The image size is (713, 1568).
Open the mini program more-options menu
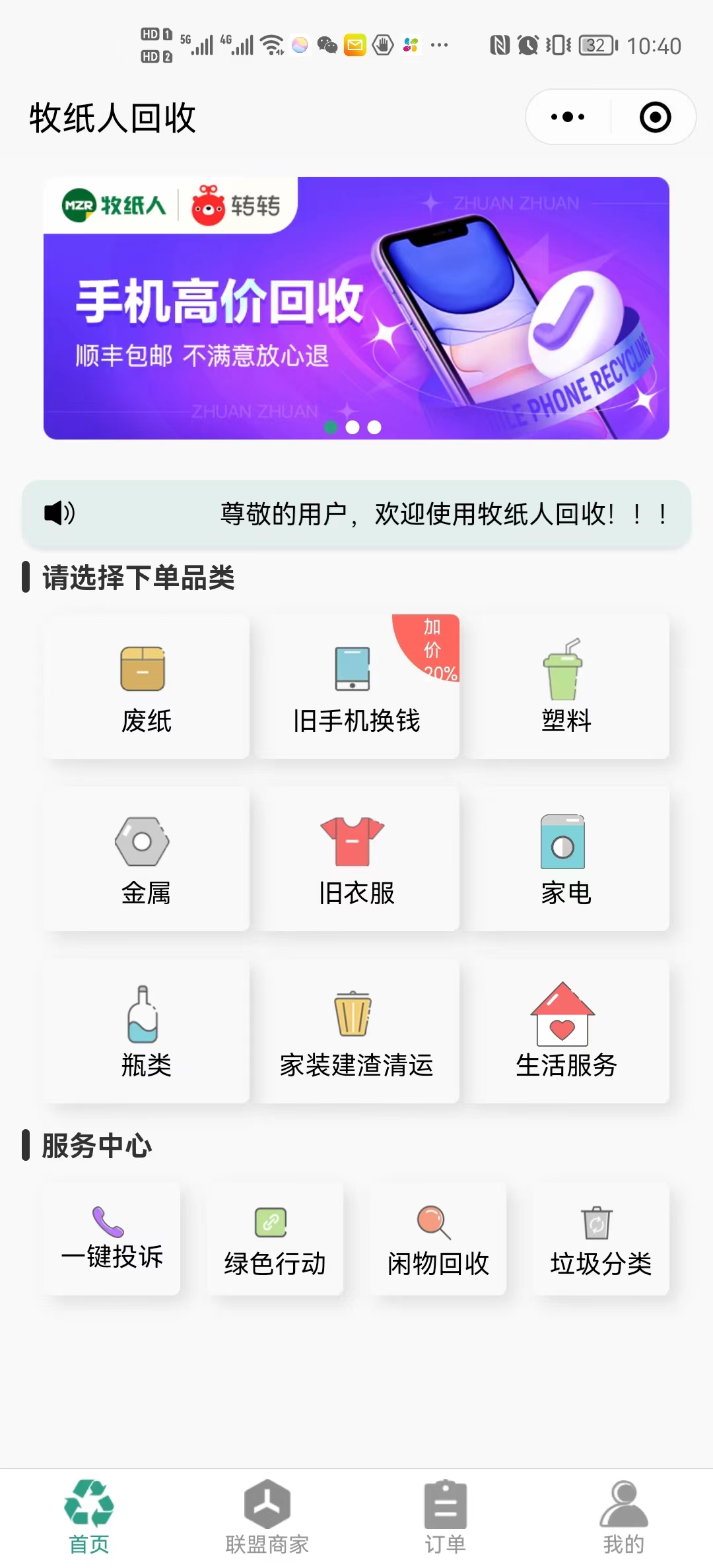[x=568, y=117]
